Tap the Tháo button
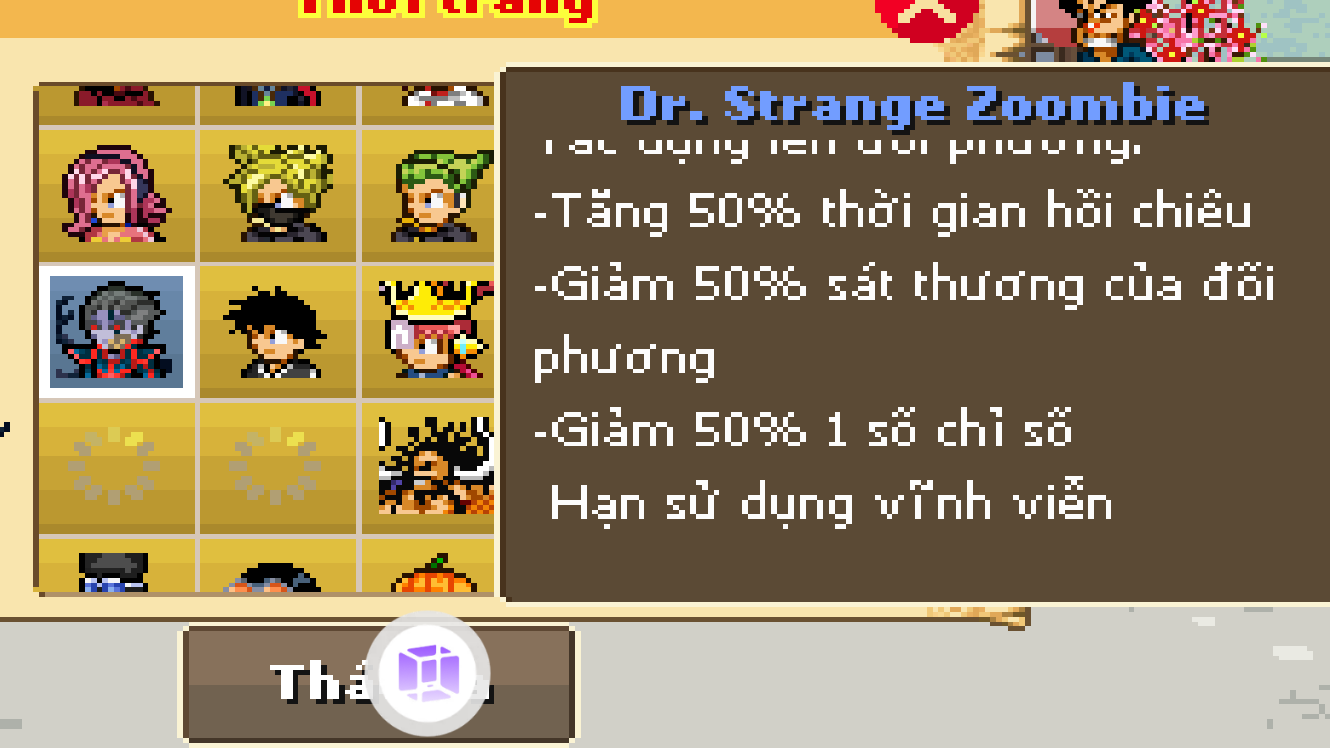The height and width of the screenshot is (748, 1330). 300,682
